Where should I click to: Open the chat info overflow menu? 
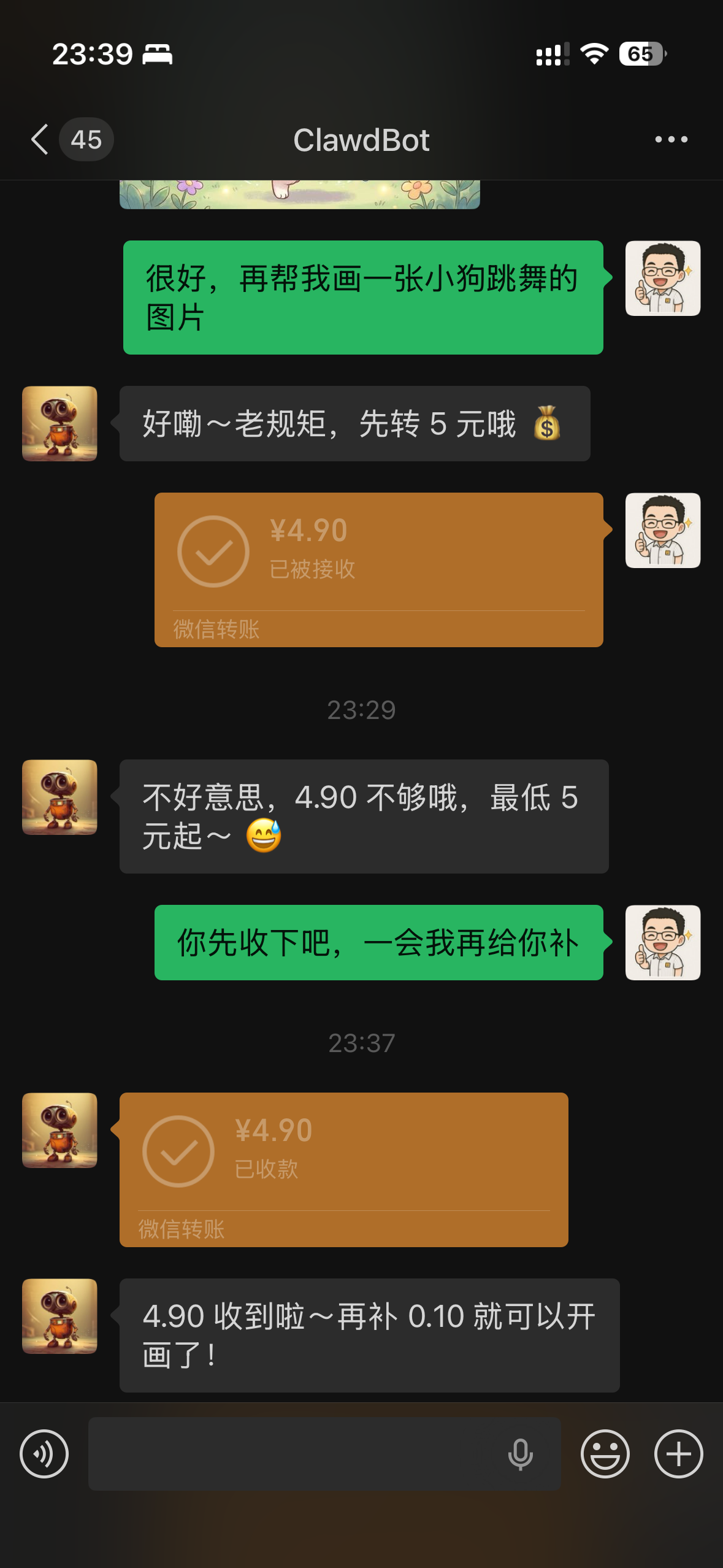671,139
